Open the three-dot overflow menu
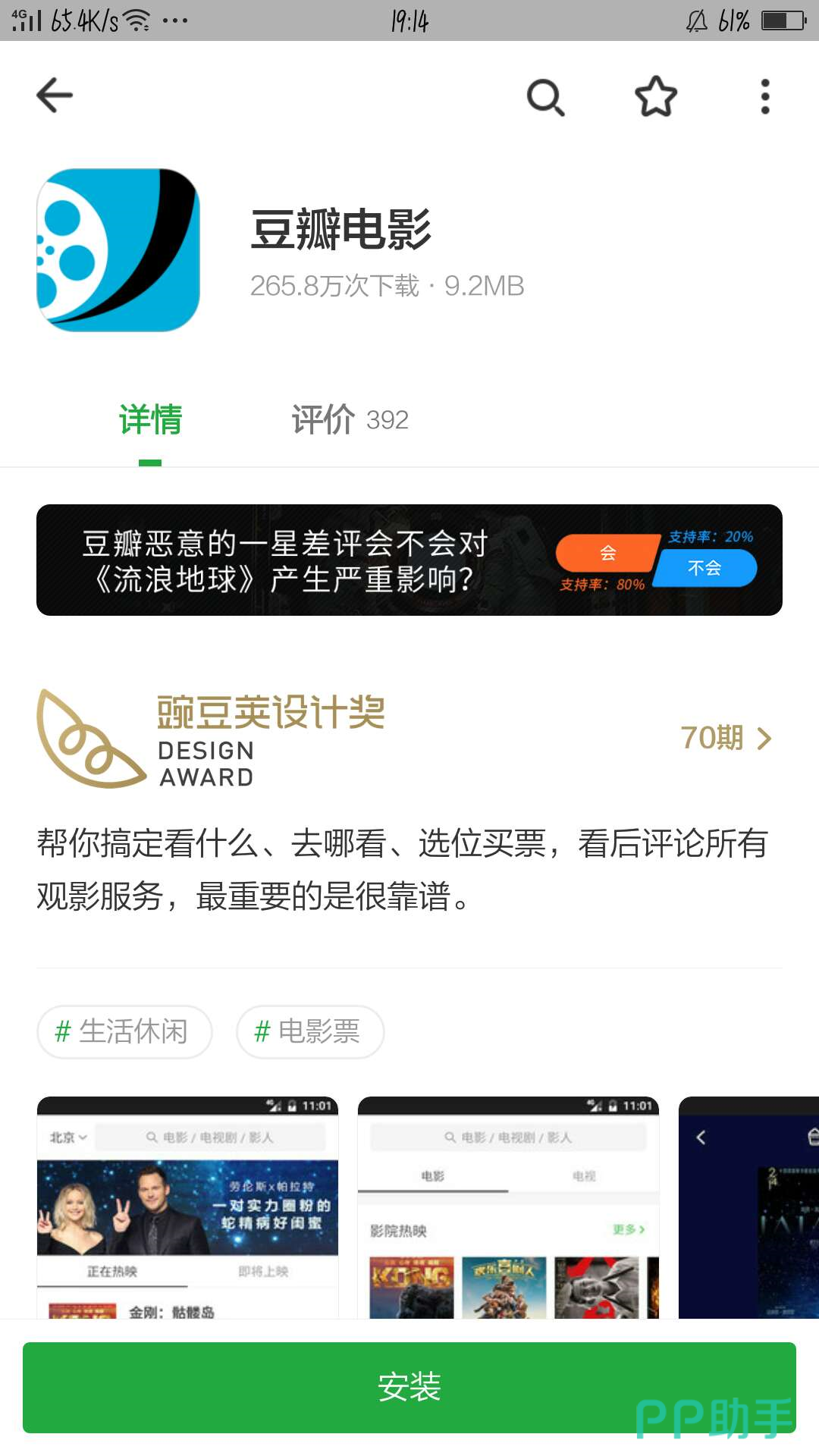The image size is (819, 1456). [764, 96]
